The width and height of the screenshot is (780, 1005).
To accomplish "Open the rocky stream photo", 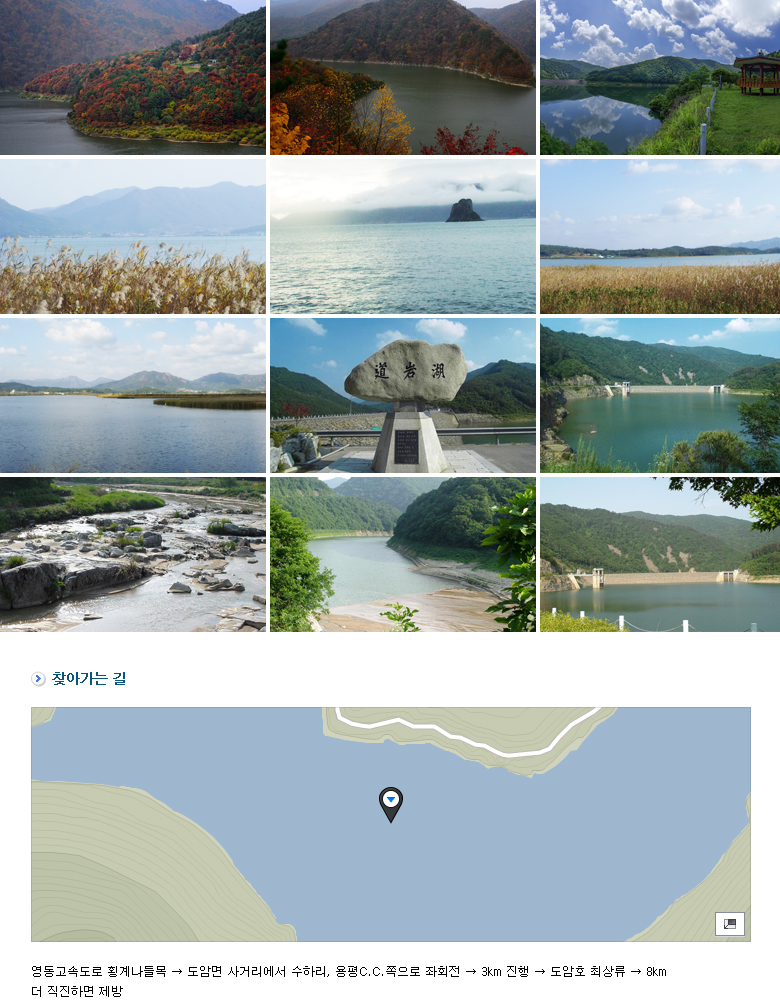I will [x=133, y=554].
